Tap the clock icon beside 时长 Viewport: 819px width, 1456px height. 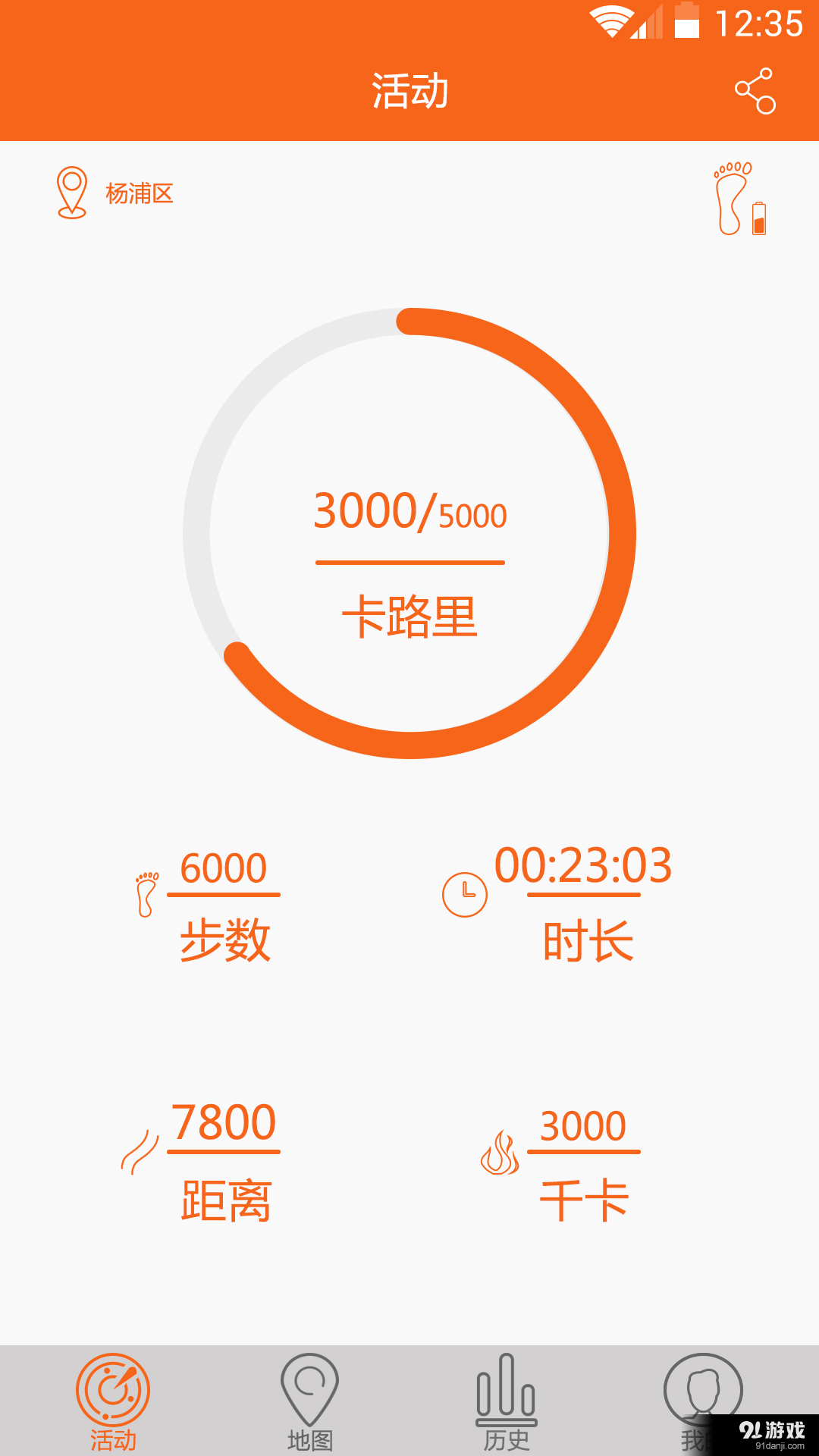[465, 895]
